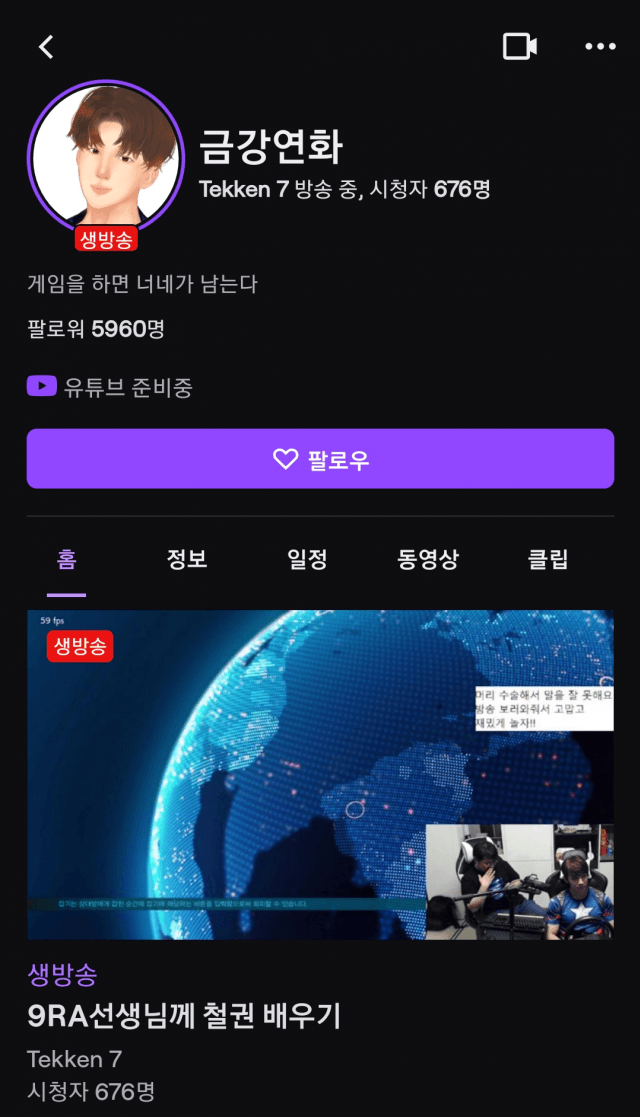Image resolution: width=640 pixels, height=1117 pixels.
Task: Switch to the 정보 tab
Action: pyautogui.click(x=187, y=560)
